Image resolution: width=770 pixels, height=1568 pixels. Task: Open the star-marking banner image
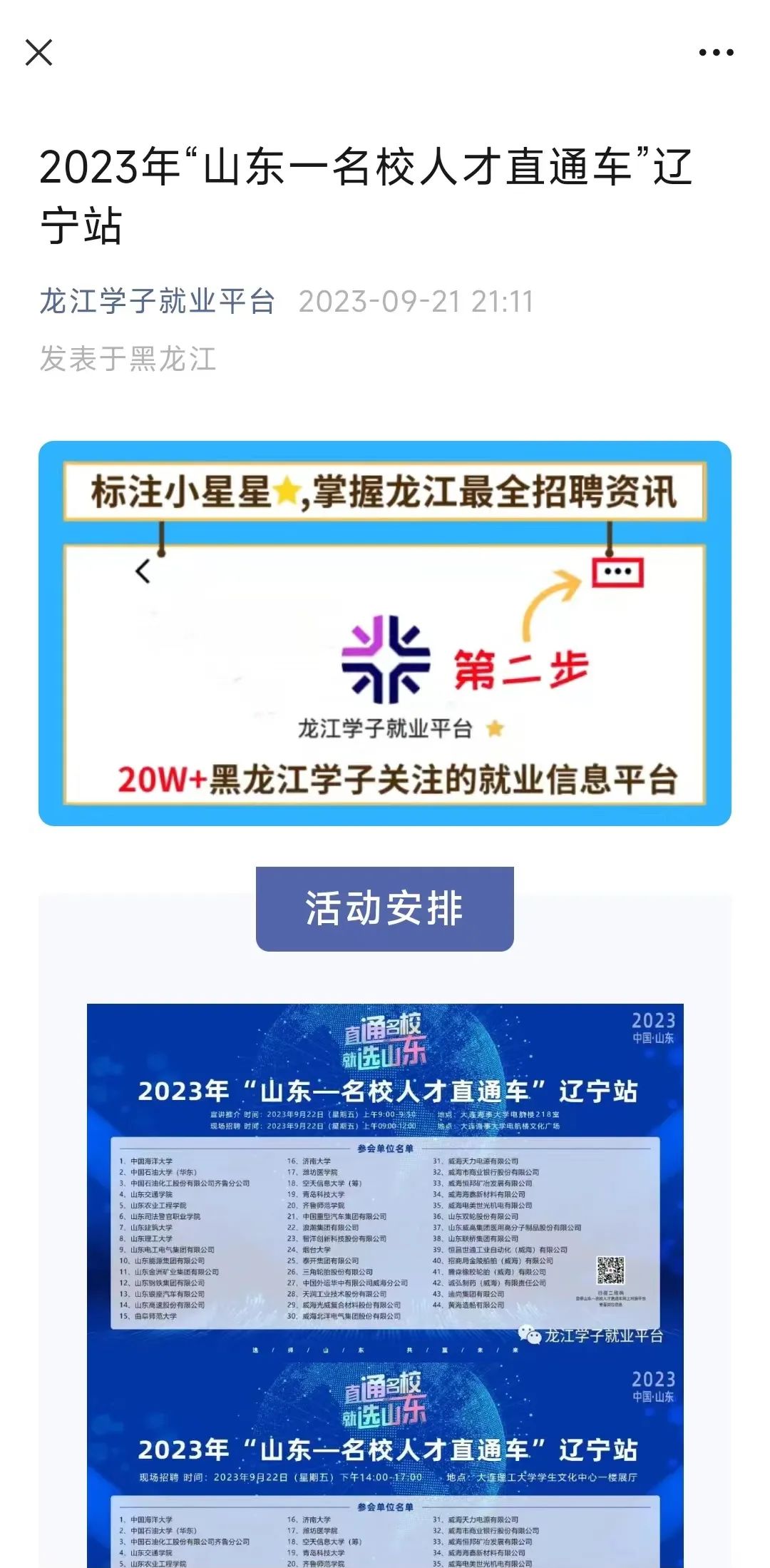385,633
